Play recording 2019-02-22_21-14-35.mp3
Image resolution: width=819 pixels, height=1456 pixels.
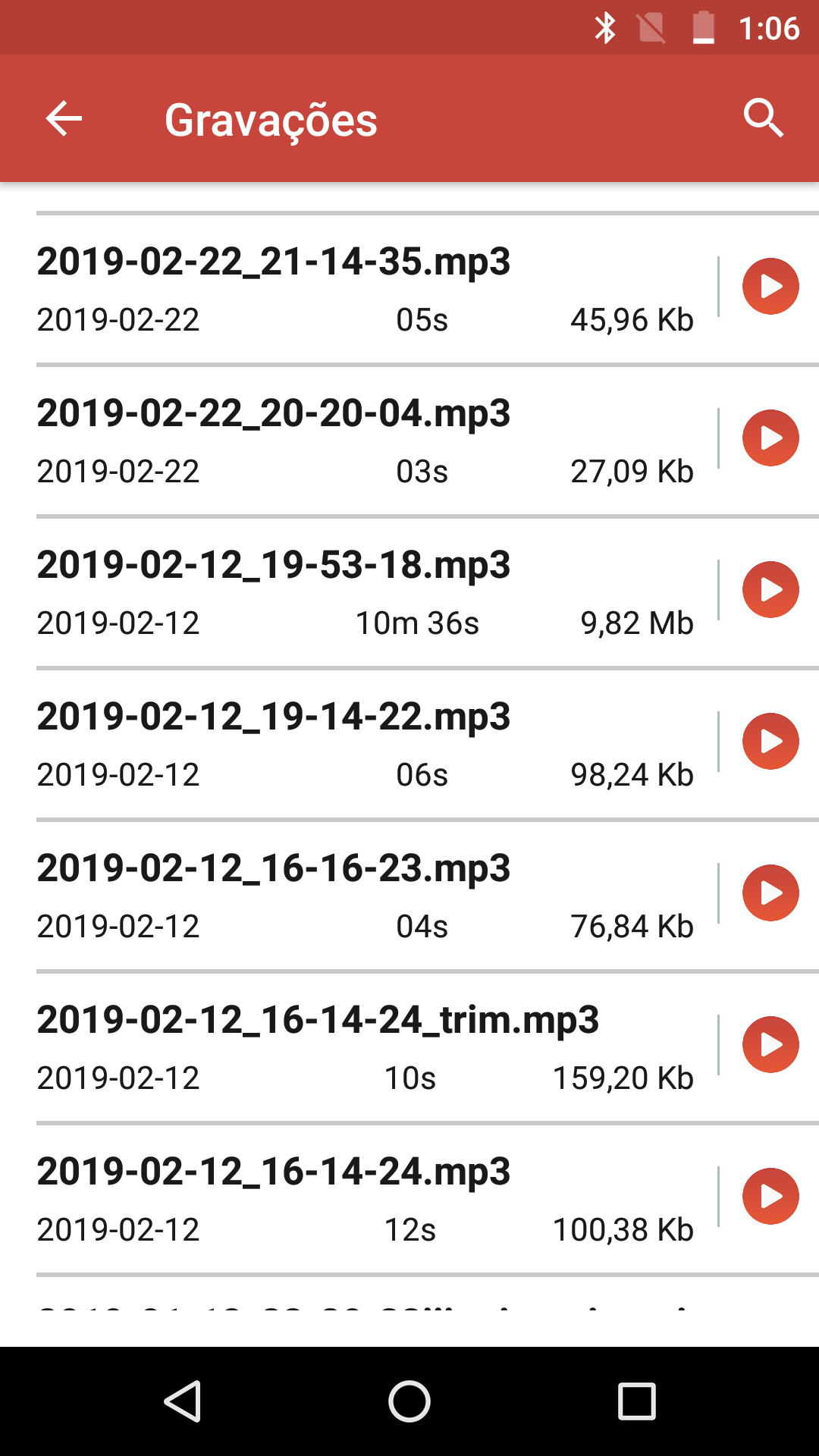click(x=770, y=287)
